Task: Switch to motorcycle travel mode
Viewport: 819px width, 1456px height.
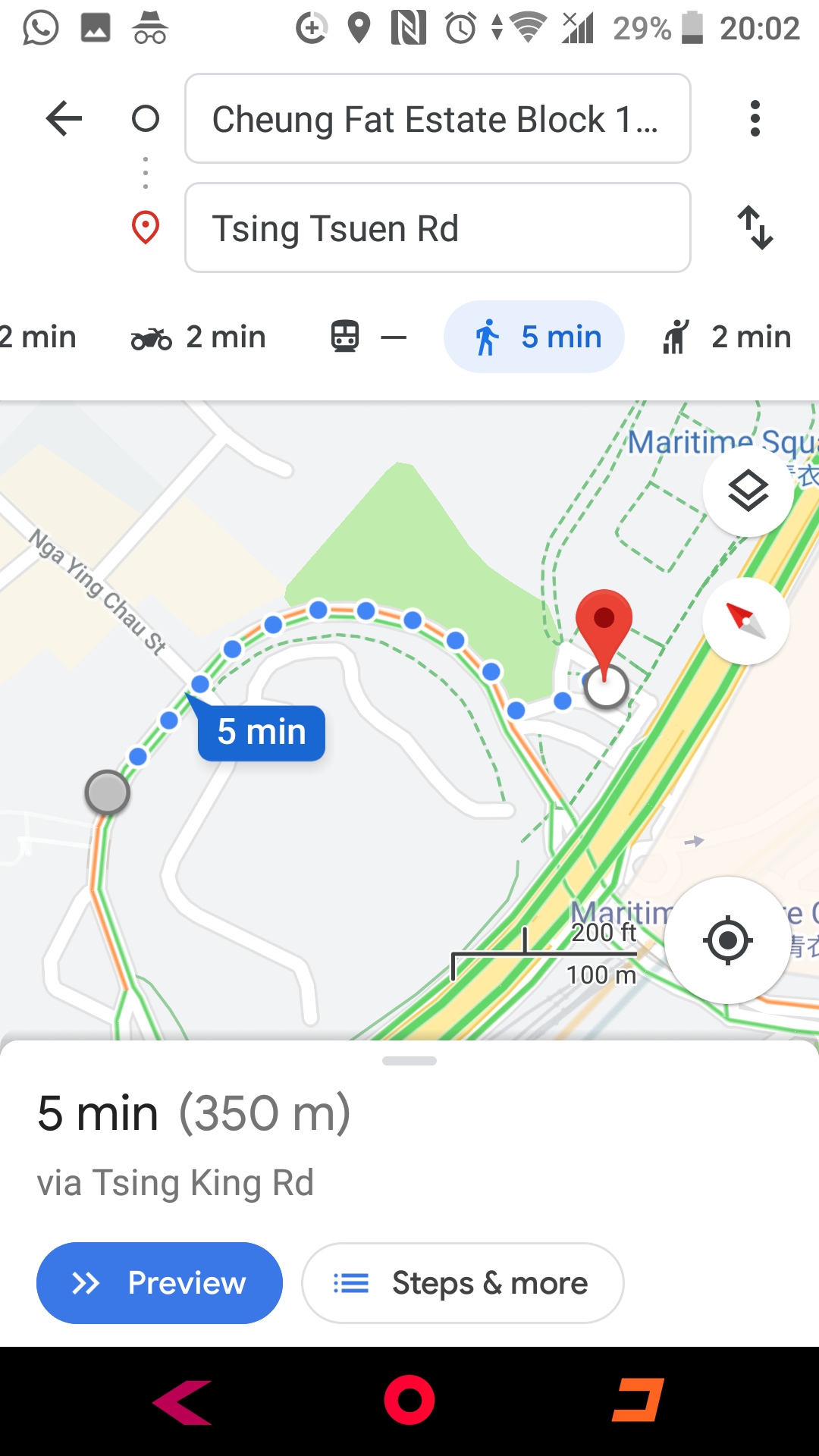Action: click(x=199, y=337)
